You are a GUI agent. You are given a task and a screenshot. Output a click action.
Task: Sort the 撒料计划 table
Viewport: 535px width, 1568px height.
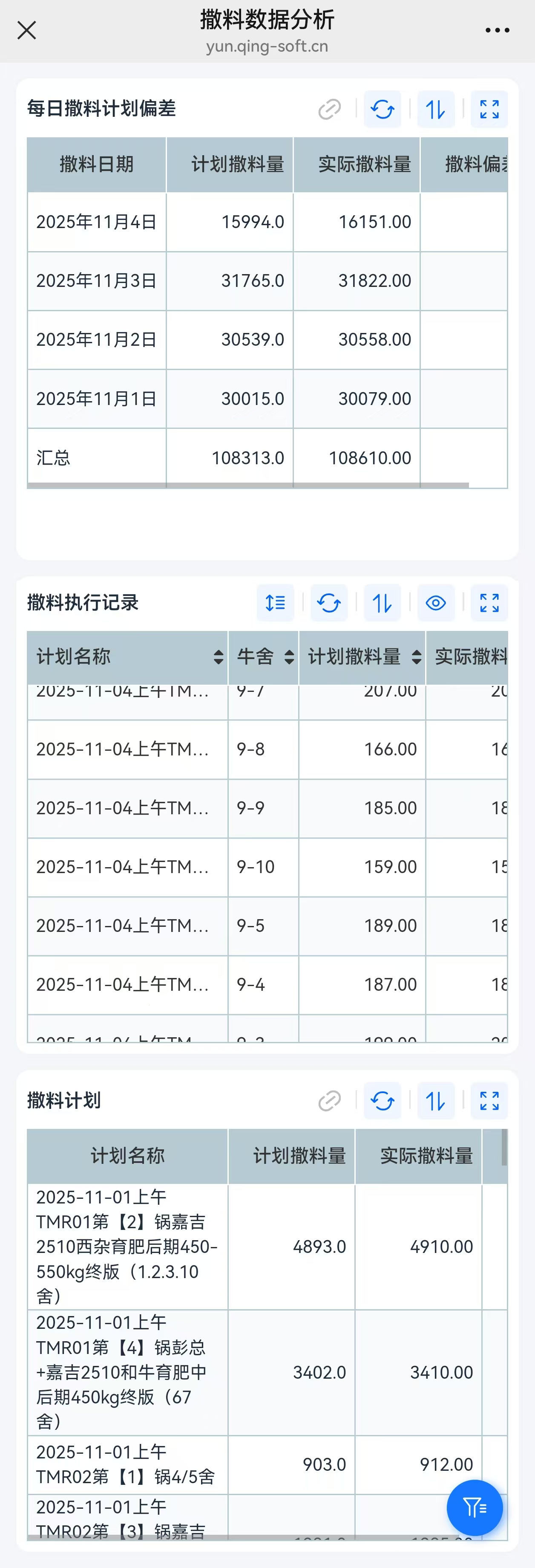click(x=435, y=1100)
